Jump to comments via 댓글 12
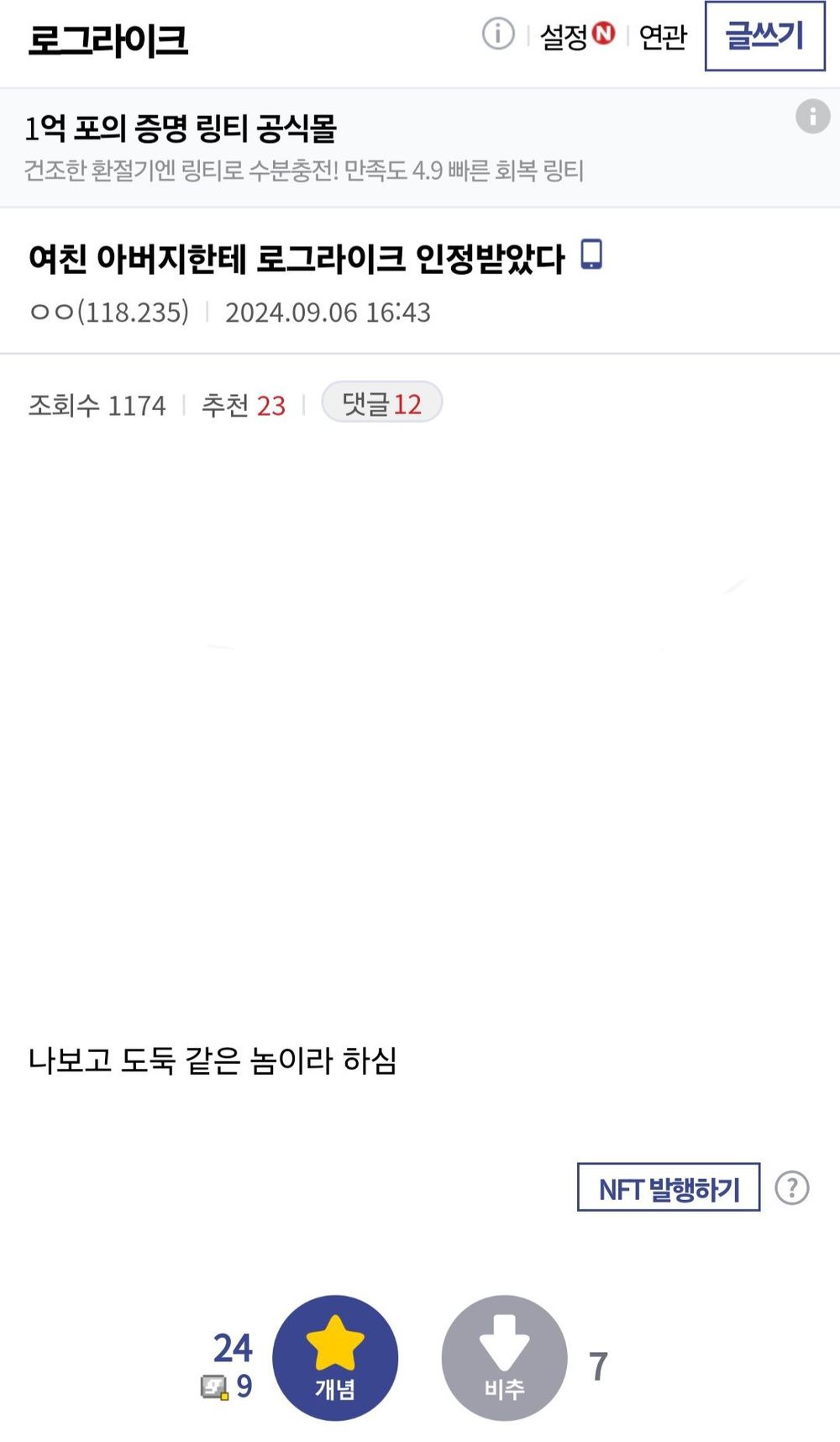Viewport: 840px width, 1442px height. [381, 403]
